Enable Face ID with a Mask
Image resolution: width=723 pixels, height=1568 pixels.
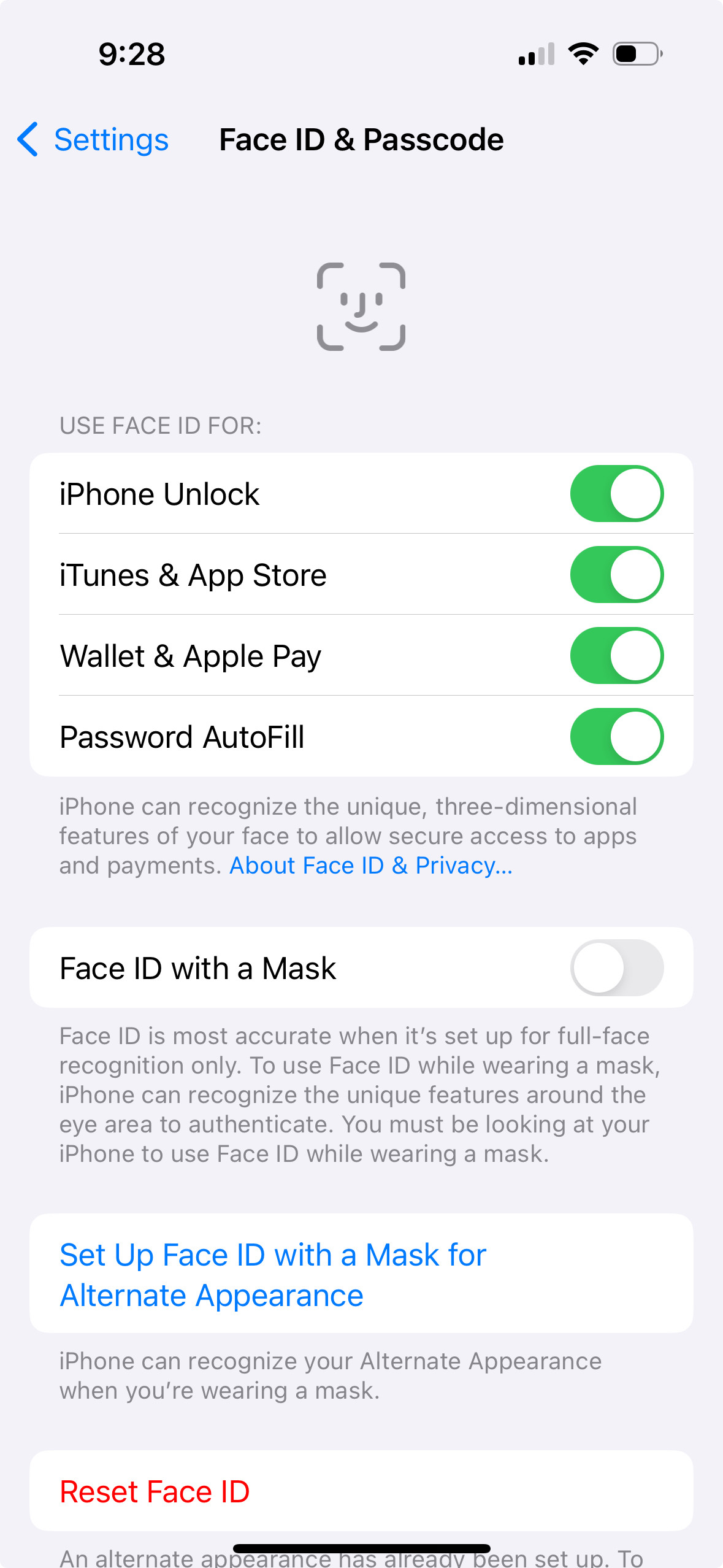pyautogui.click(x=616, y=968)
